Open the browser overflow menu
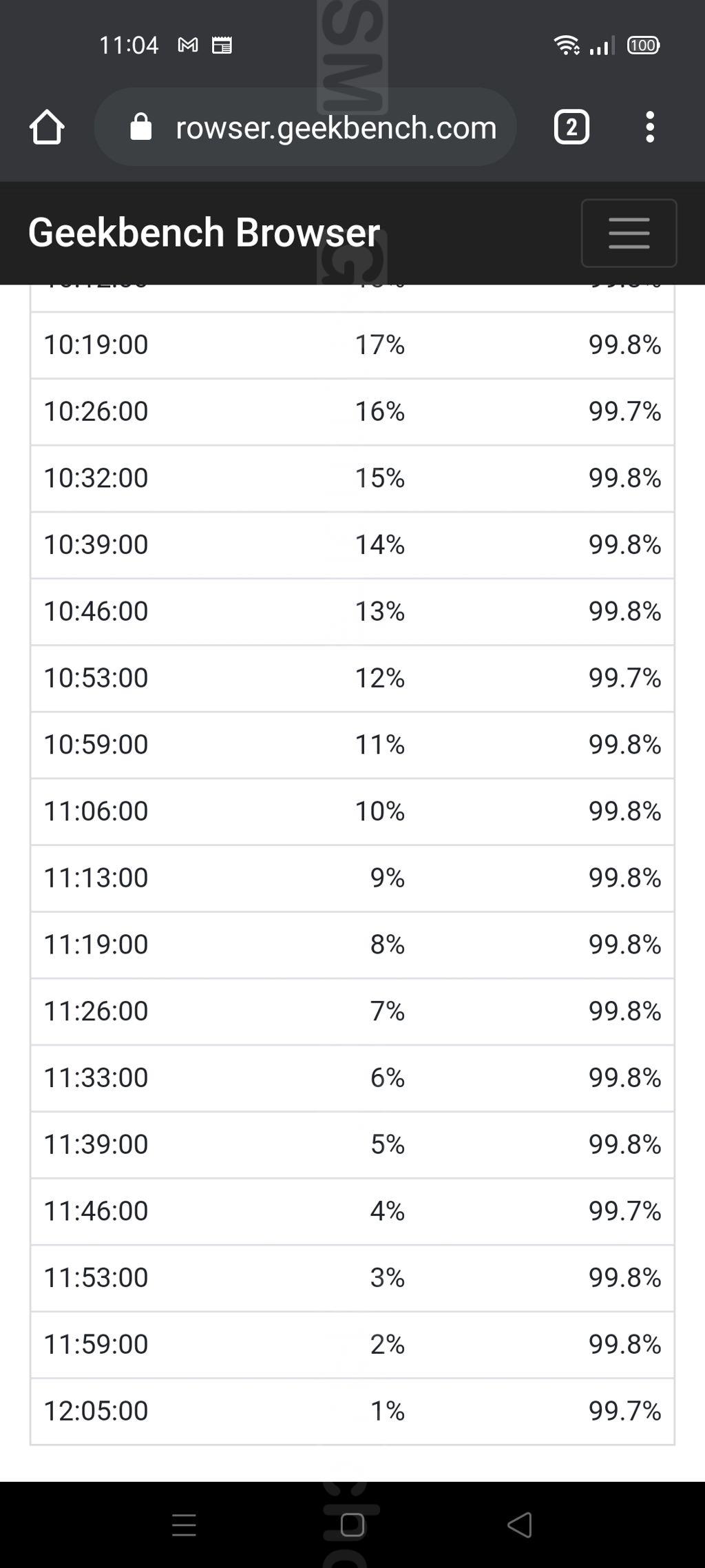This screenshot has width=705, height=1568. tap(649, 127)
